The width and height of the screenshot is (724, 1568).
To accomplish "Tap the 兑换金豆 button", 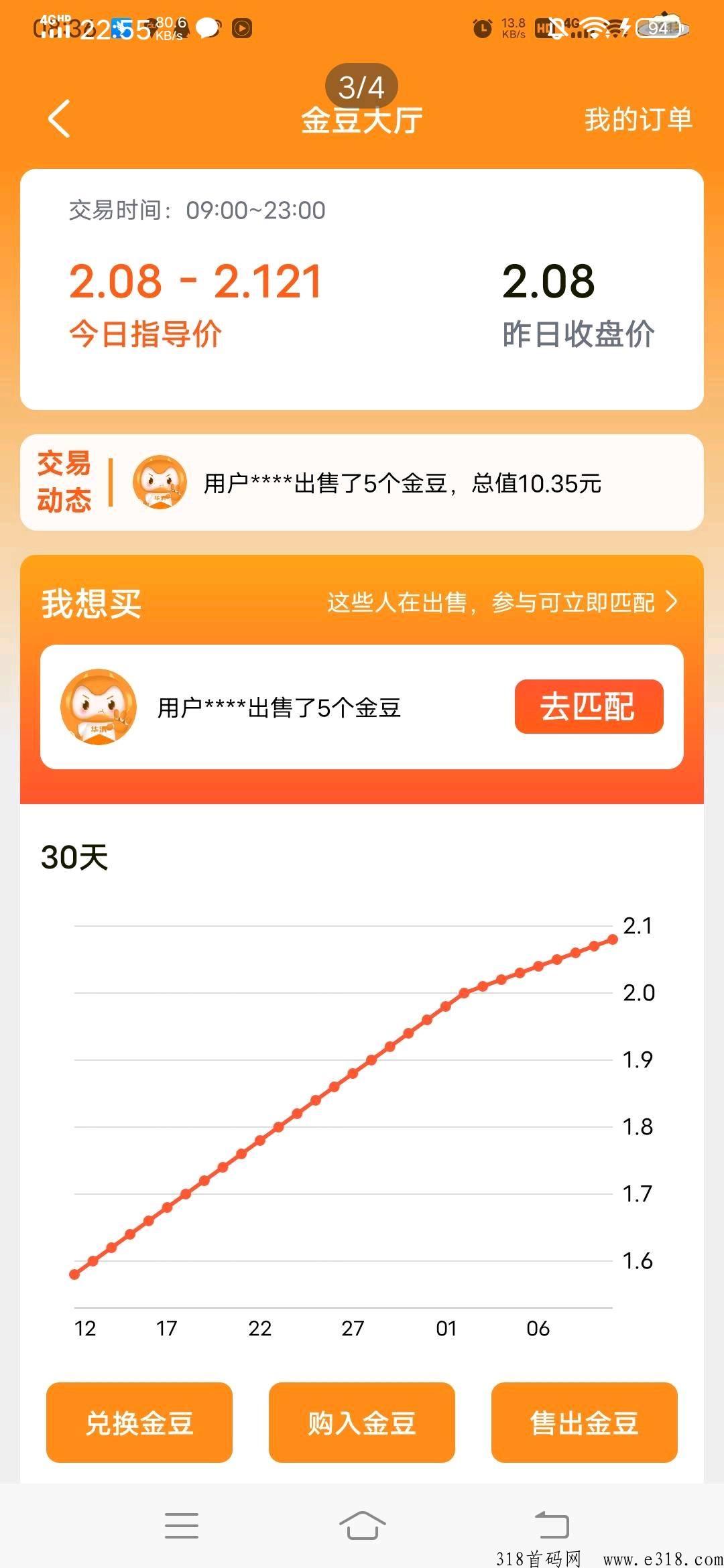I will point(139,1422).
